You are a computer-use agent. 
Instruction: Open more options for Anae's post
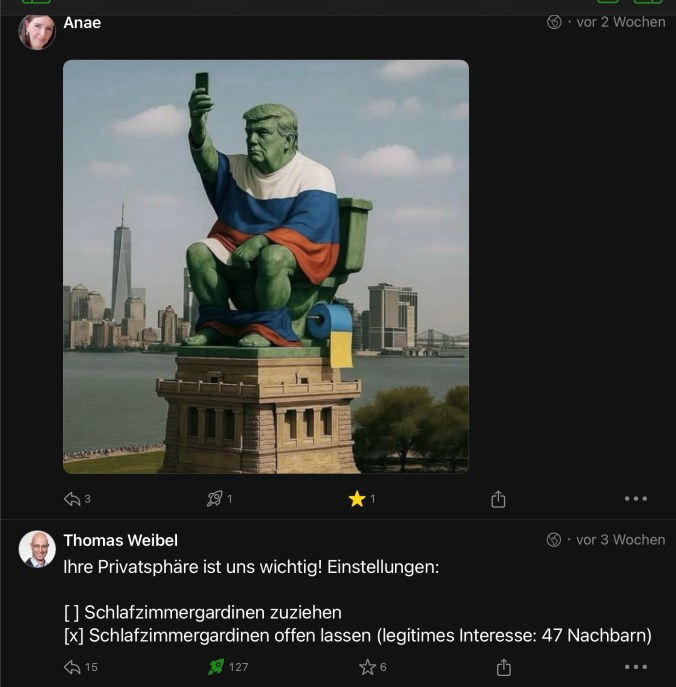[635, 499]
